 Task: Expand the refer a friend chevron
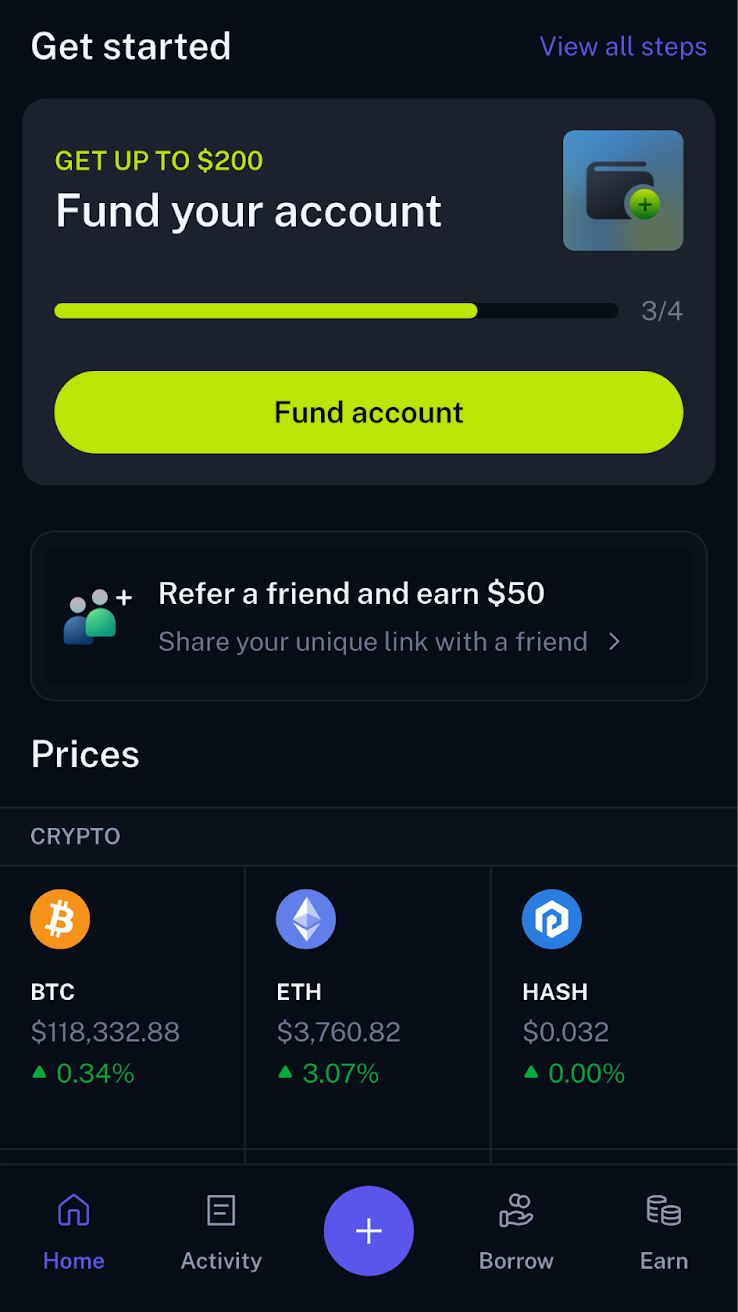click(x=614, y=641)
